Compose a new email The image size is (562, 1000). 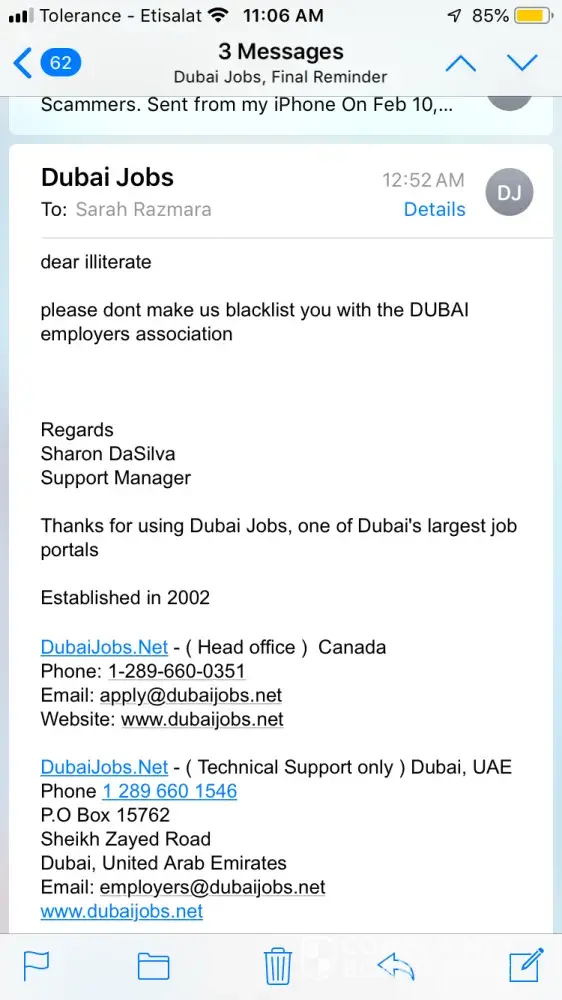526,965
